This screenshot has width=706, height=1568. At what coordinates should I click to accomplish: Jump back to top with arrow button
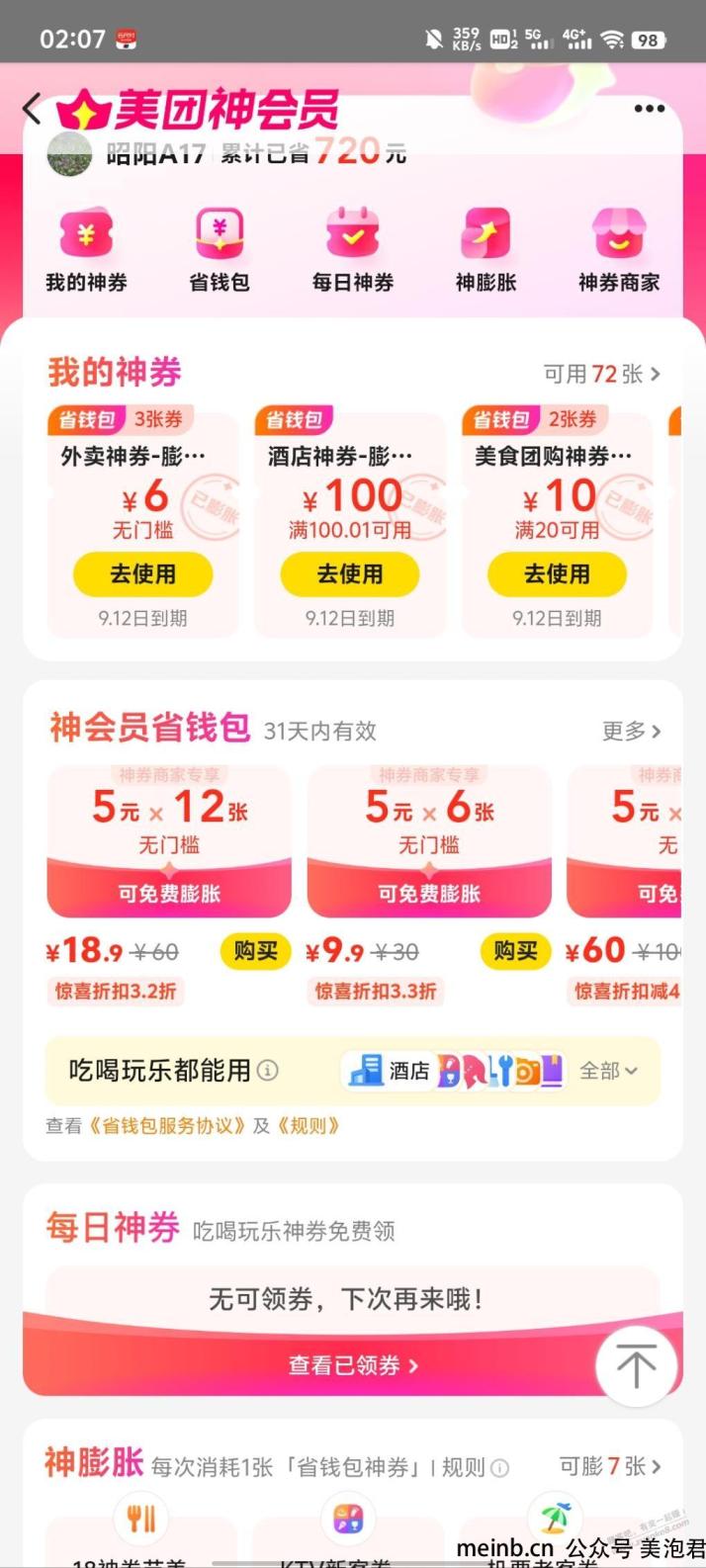636,1365
